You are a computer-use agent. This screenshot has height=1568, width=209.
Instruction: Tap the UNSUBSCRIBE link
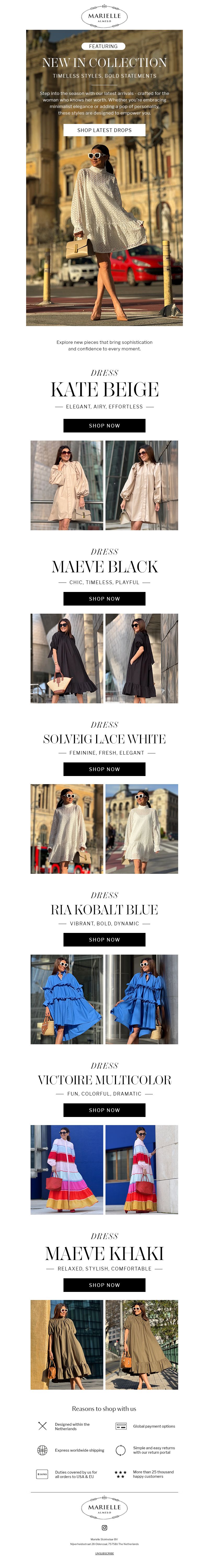(x=104, y=1553)
